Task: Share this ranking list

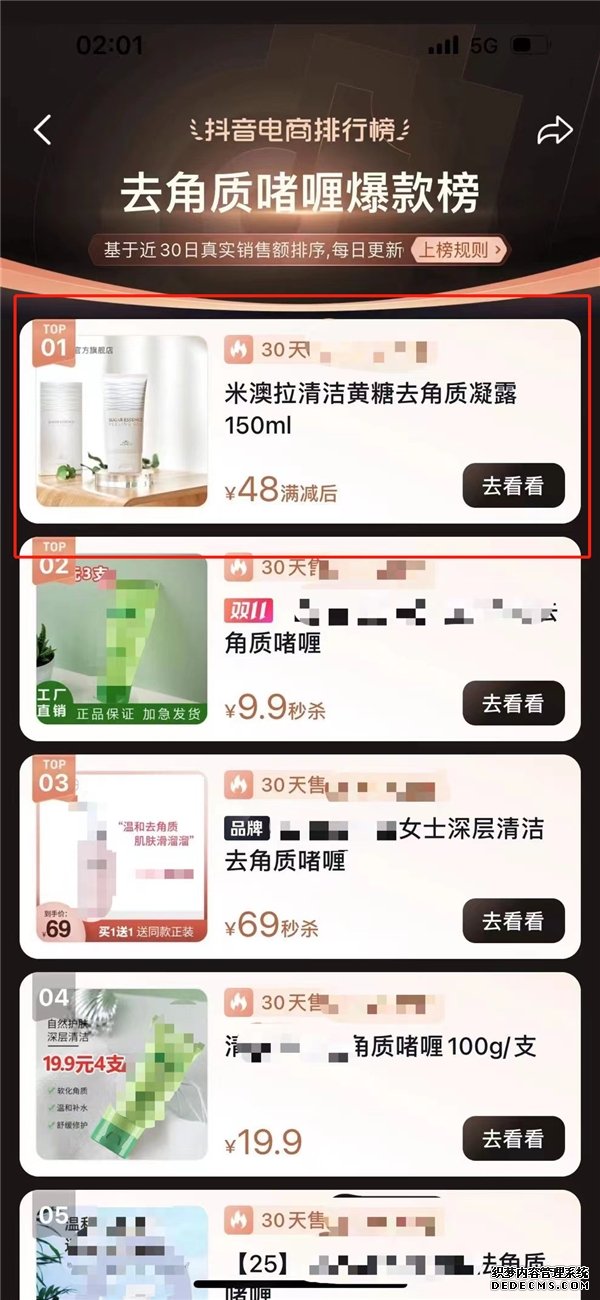Action: (554, 130)
